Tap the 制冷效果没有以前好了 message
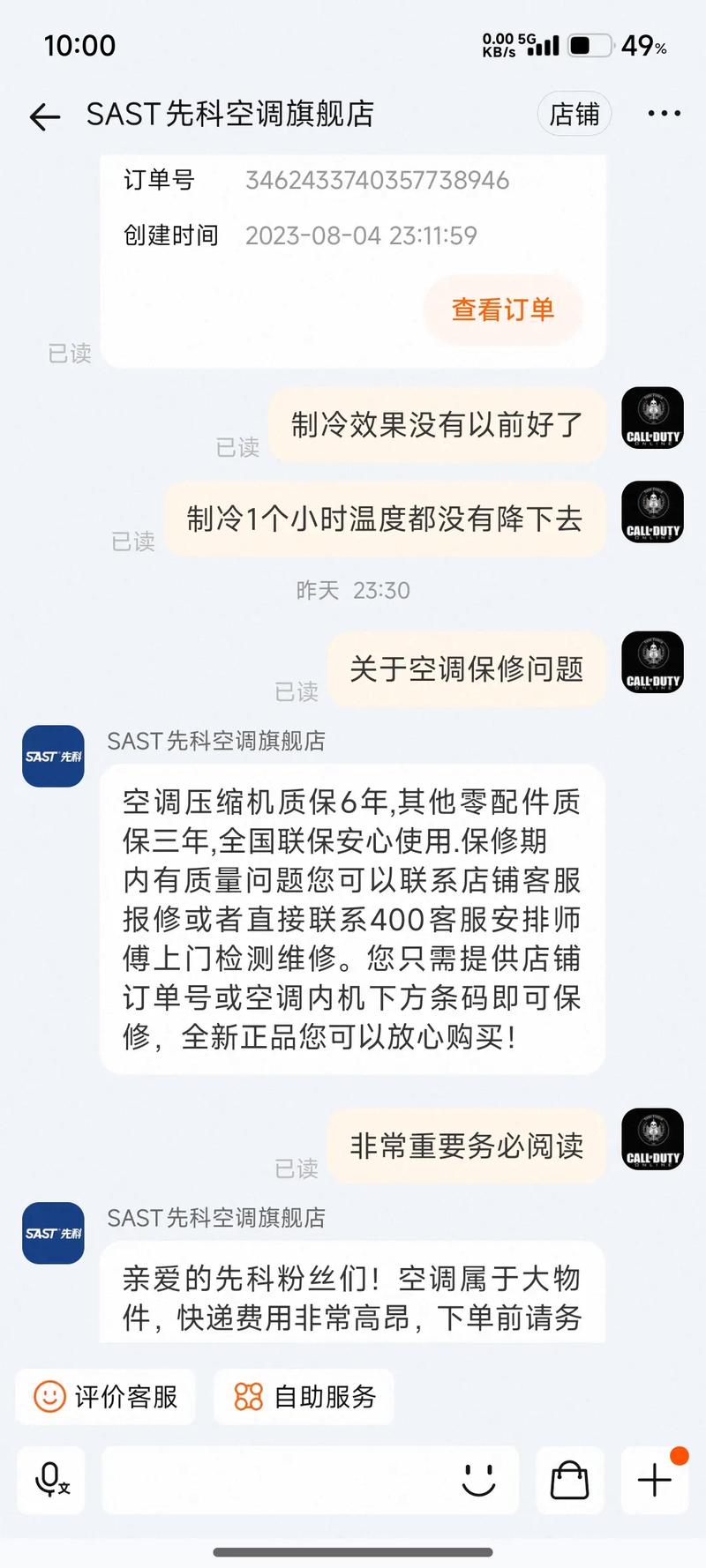Viewport: 706px width, 1568px height. (435, 425)
